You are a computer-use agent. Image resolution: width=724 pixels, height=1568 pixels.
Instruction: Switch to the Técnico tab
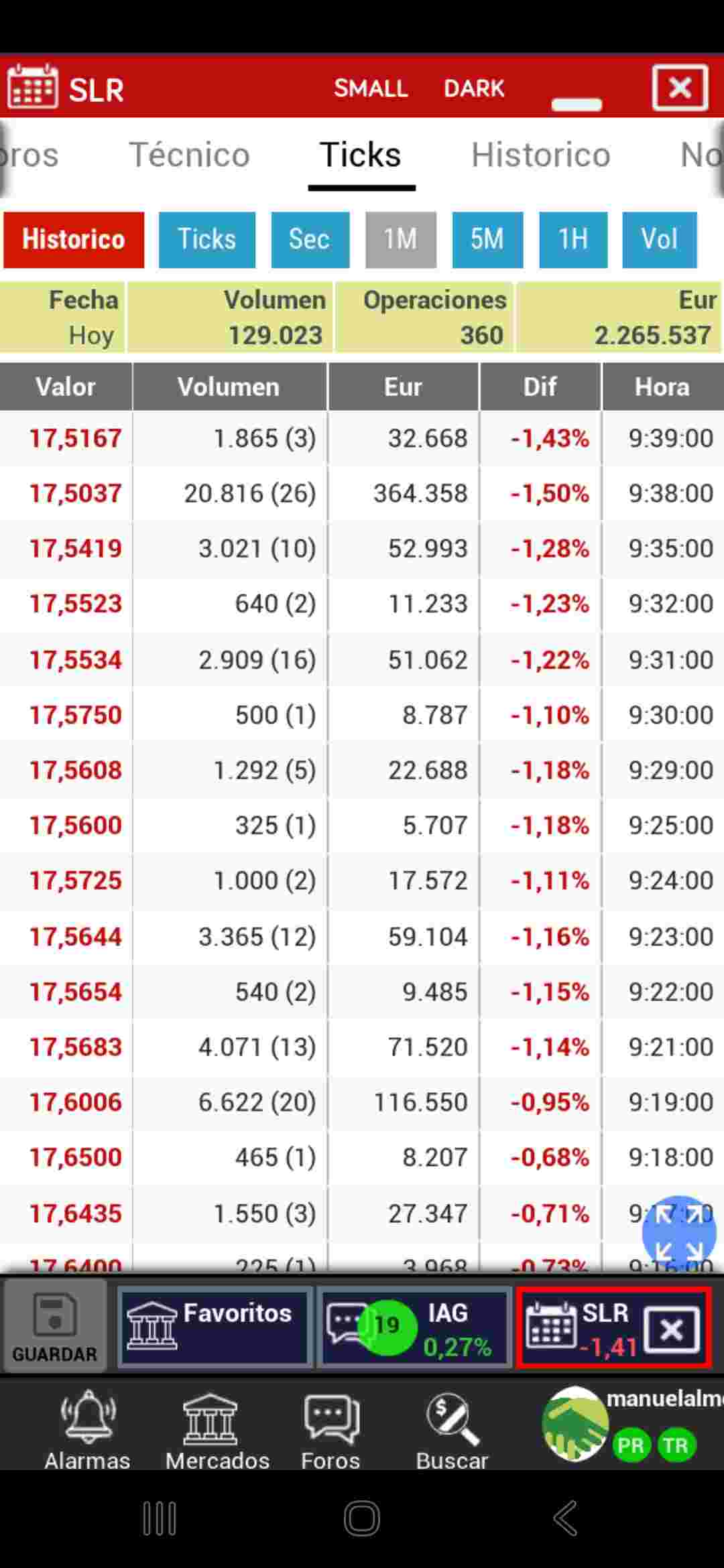pos(189,155)
